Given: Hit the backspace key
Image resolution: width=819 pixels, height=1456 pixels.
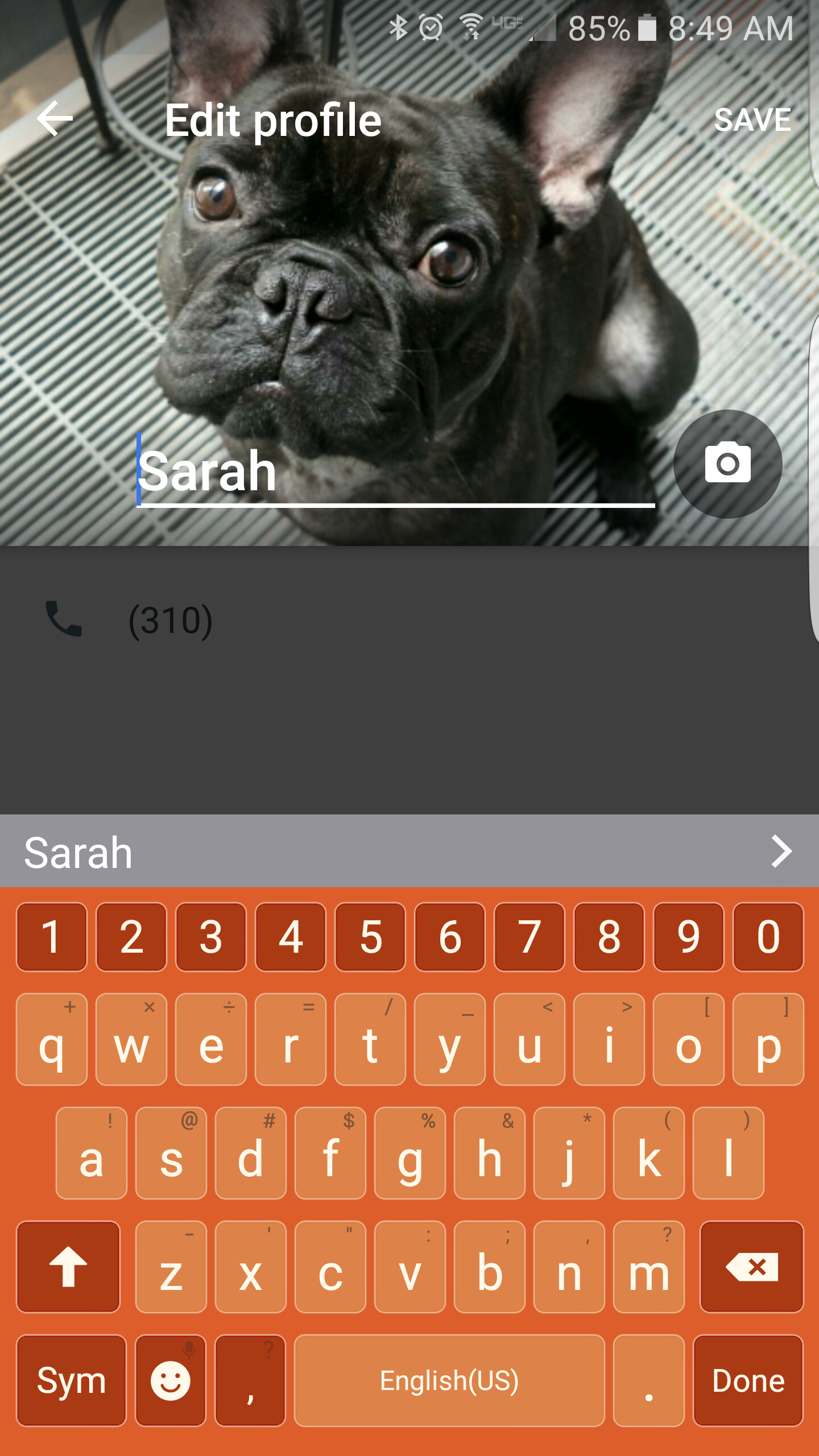Looking at the screenshot, I should (751, 1267).
